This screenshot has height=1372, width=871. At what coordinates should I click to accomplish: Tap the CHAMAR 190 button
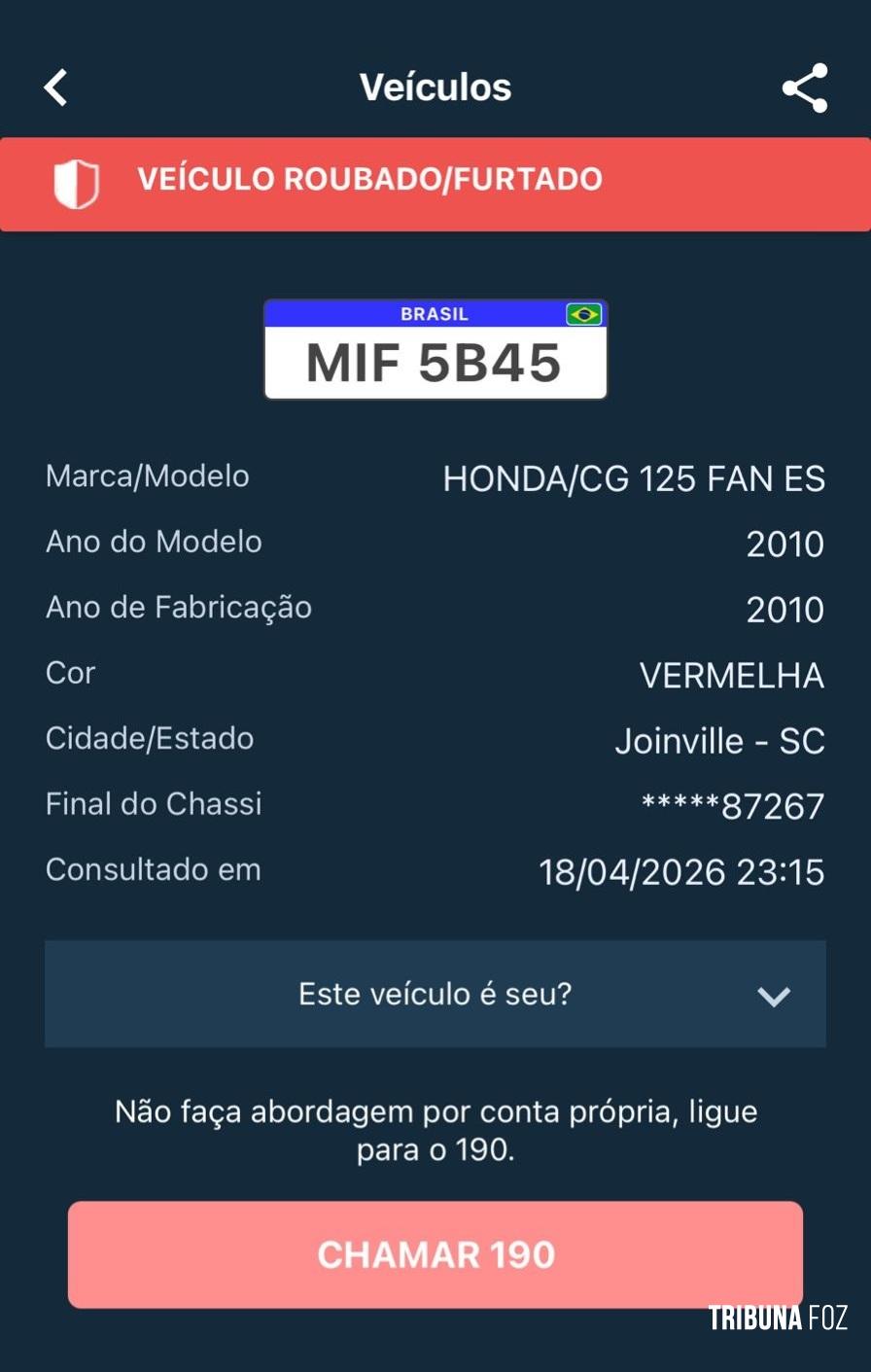[435, 1254]
